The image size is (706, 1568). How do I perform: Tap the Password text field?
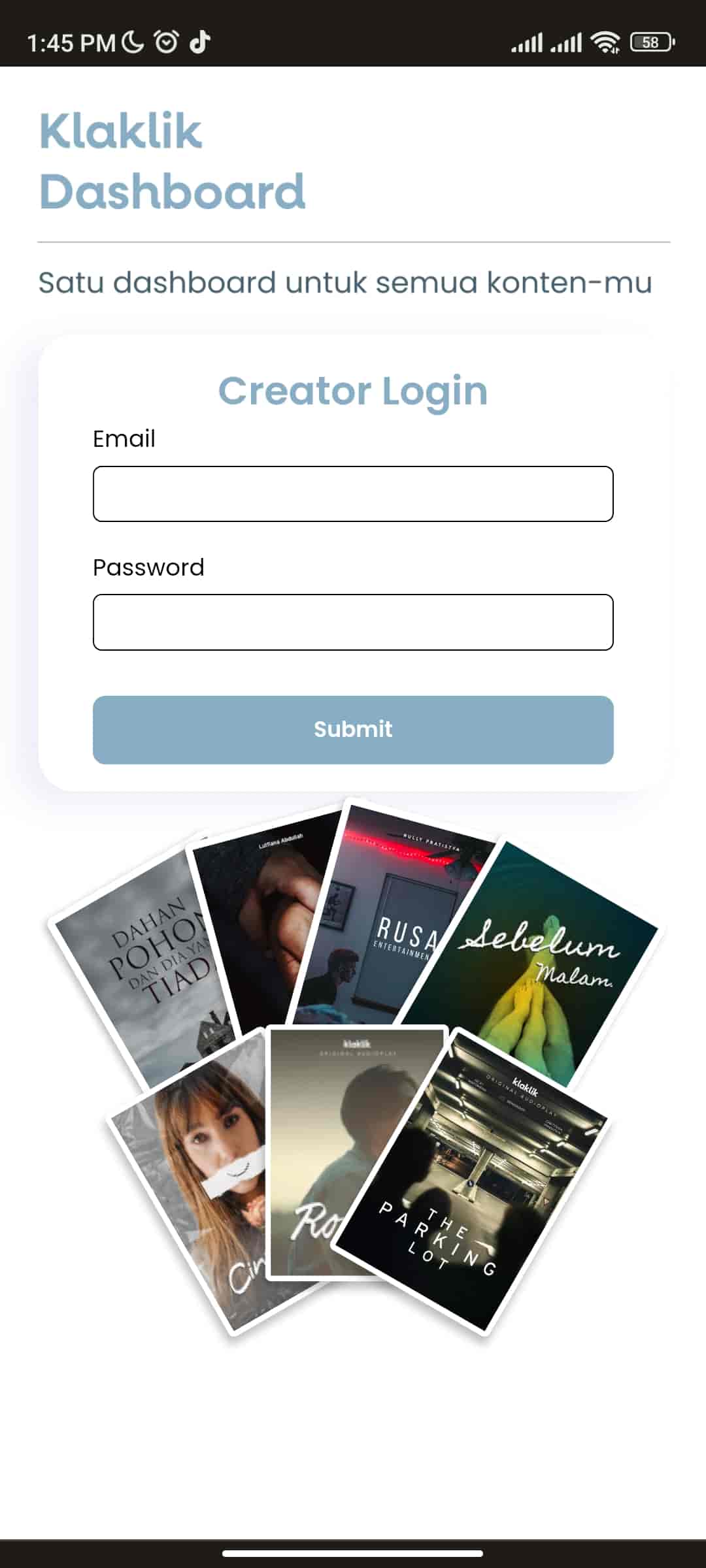(x=353, y=622)
